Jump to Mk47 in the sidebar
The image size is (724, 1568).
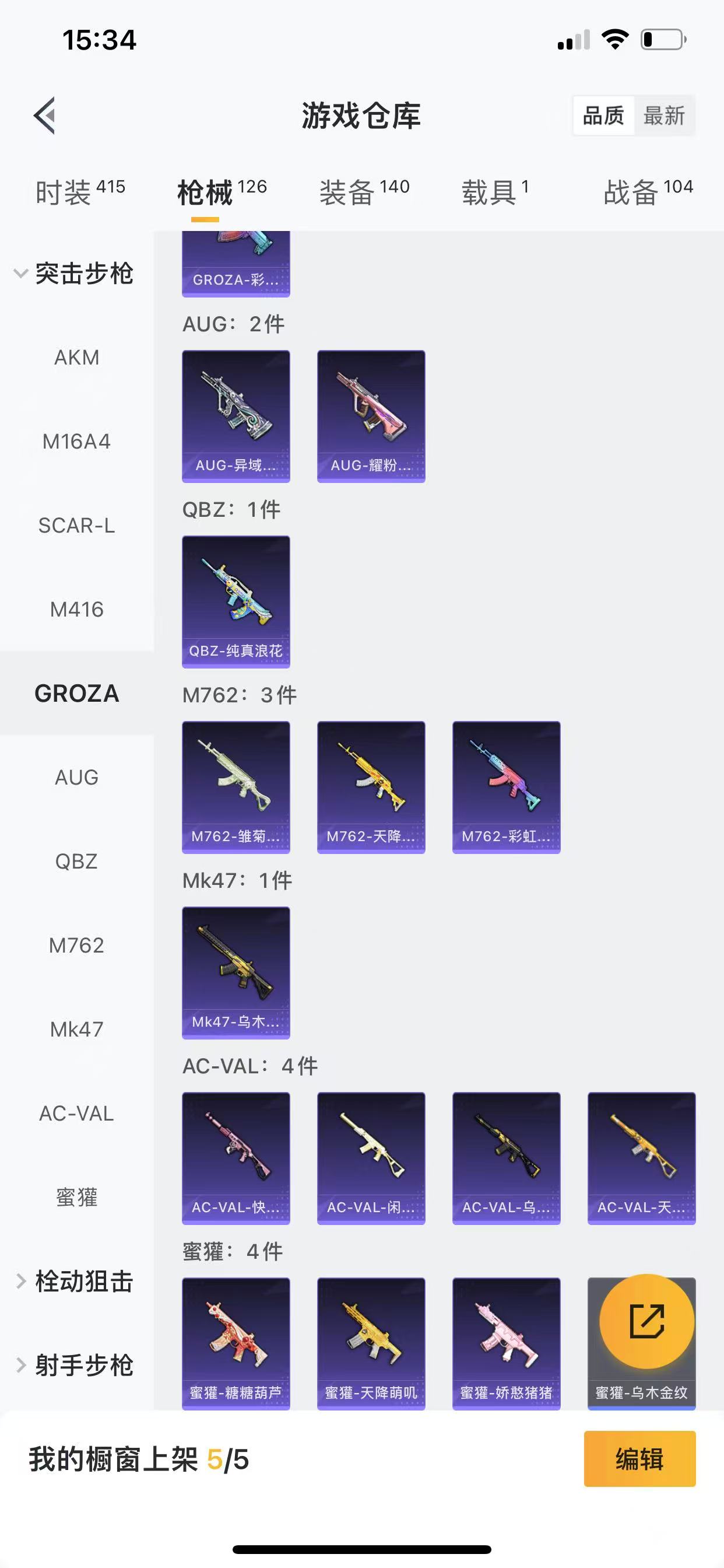click(x=77, y=1030)
